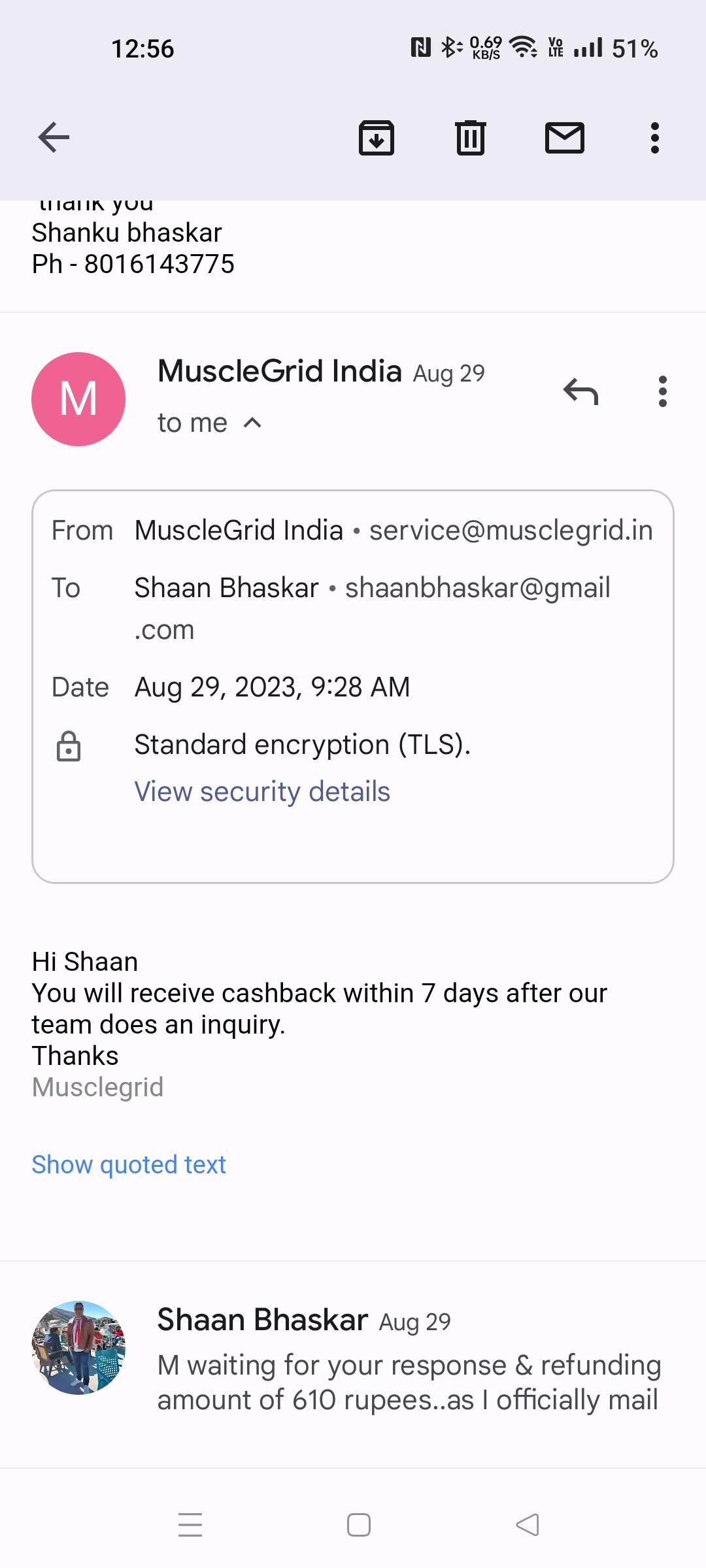Open the top bar overflow menu
706x1568 pixels.
(x=654, y=138)
